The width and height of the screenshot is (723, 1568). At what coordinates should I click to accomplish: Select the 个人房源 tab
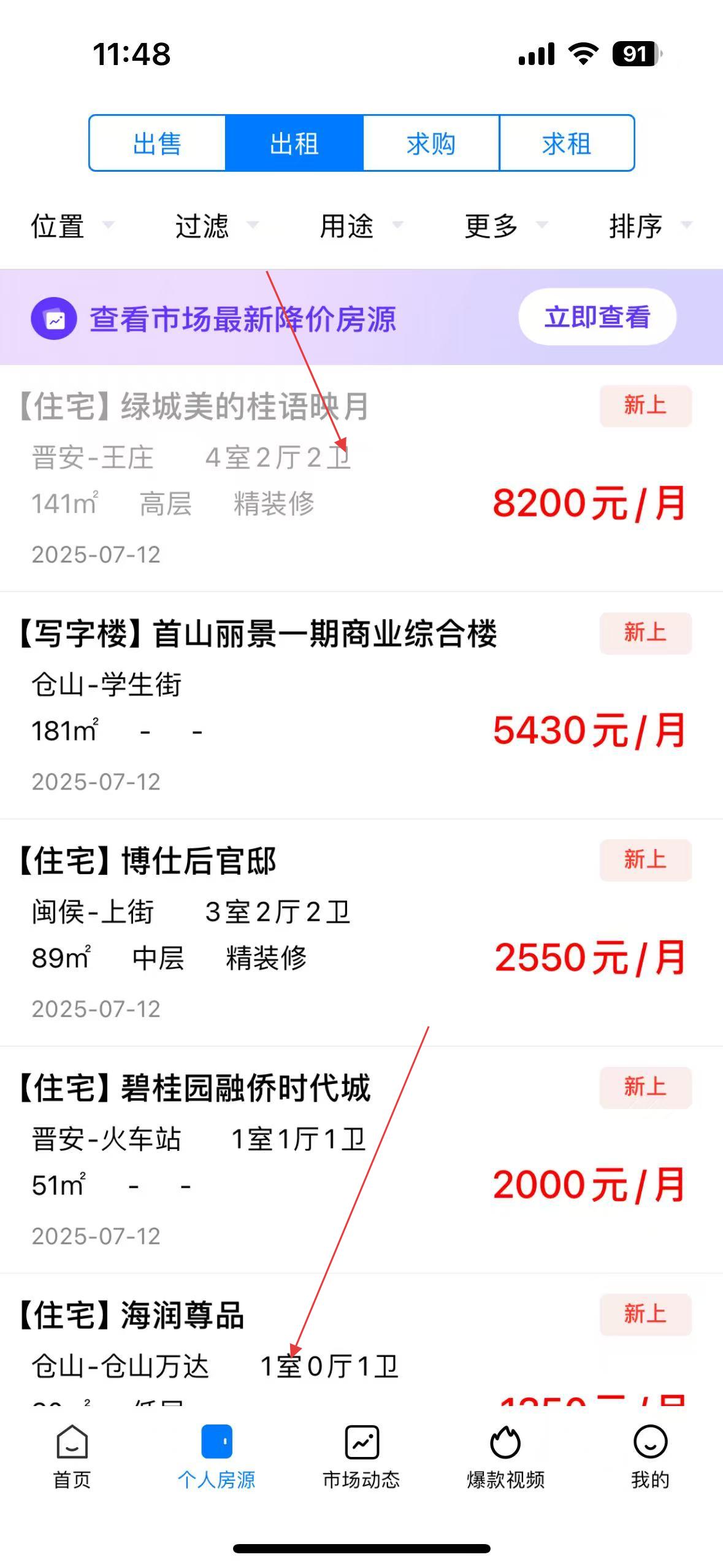(x=216, y=1456)
